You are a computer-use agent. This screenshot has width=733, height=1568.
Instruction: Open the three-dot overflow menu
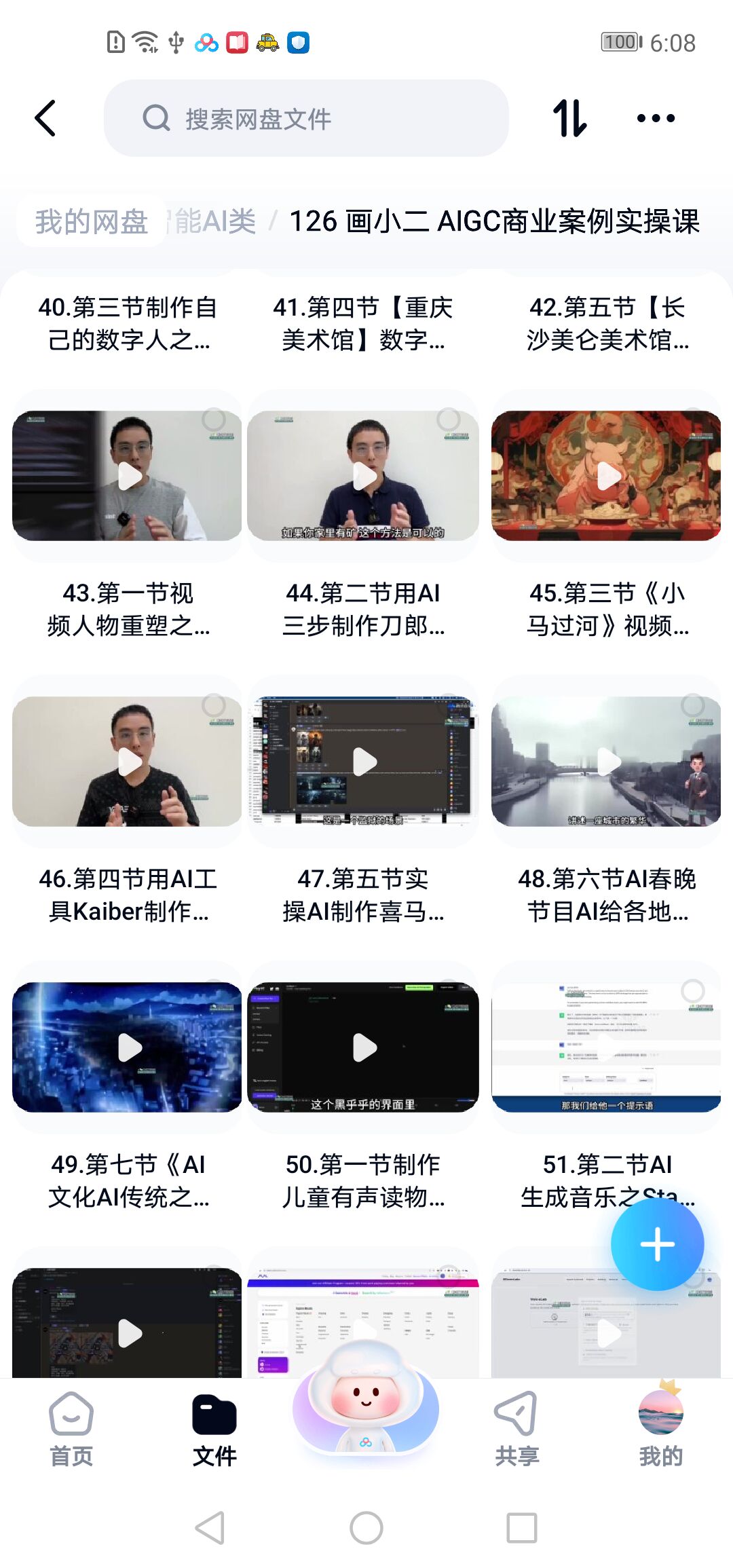point(656,119)
